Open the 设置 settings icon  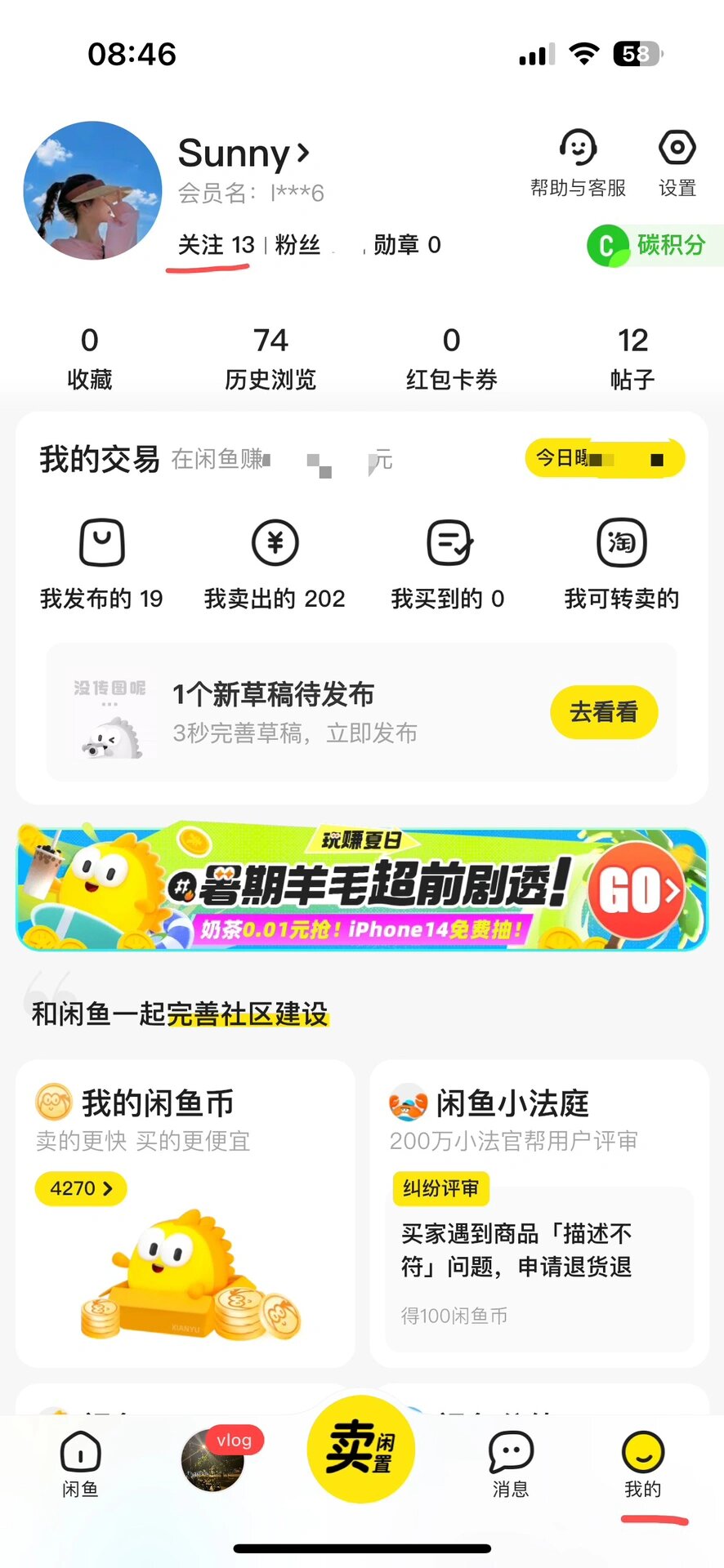677,163
